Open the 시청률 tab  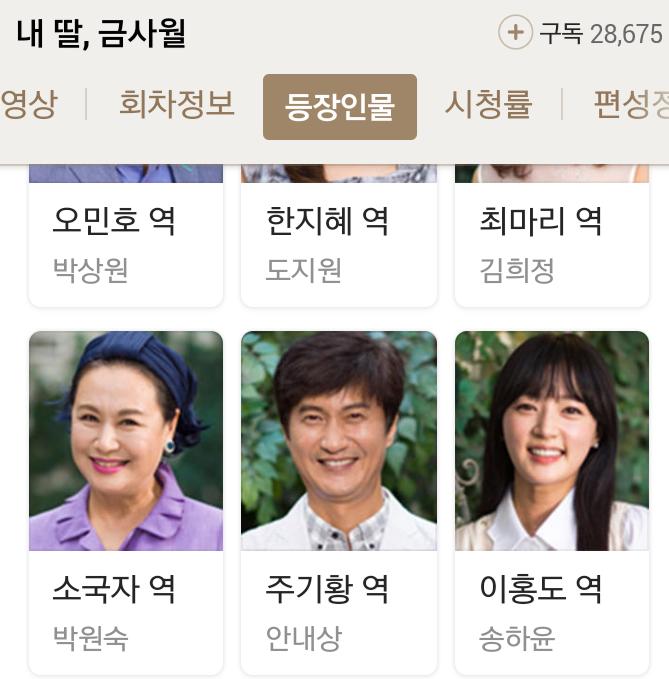click(488, 104)
